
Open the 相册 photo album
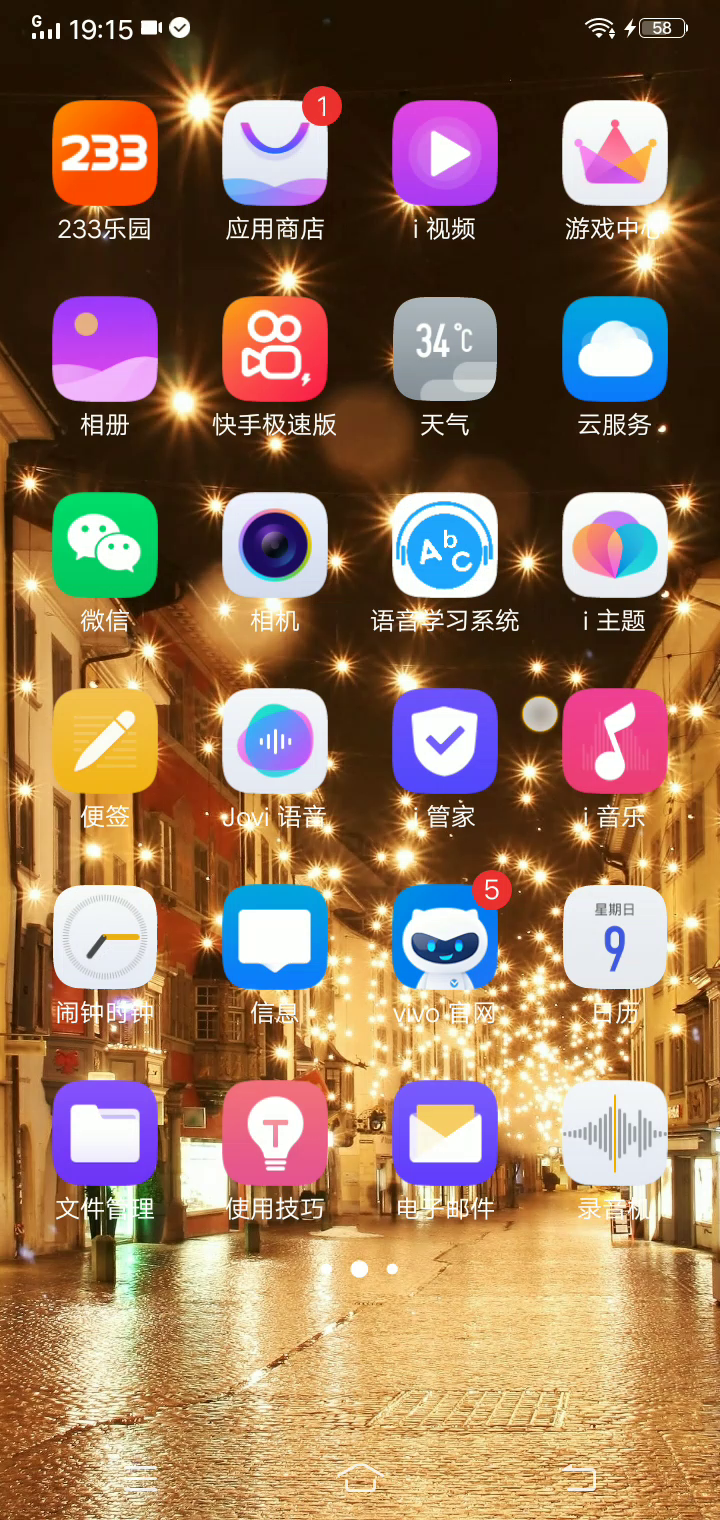pos(105,349)
